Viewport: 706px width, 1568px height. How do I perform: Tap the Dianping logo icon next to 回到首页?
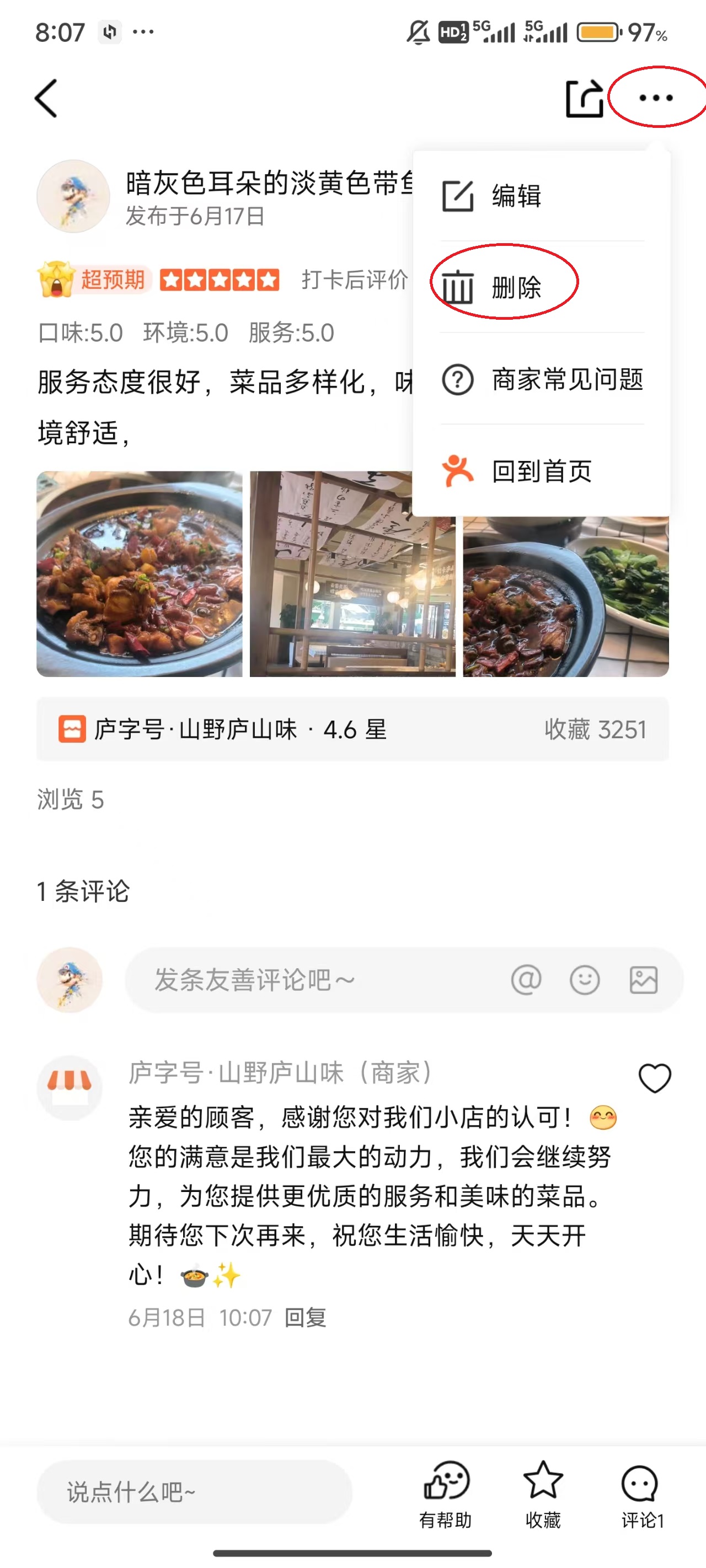[459, 470]
